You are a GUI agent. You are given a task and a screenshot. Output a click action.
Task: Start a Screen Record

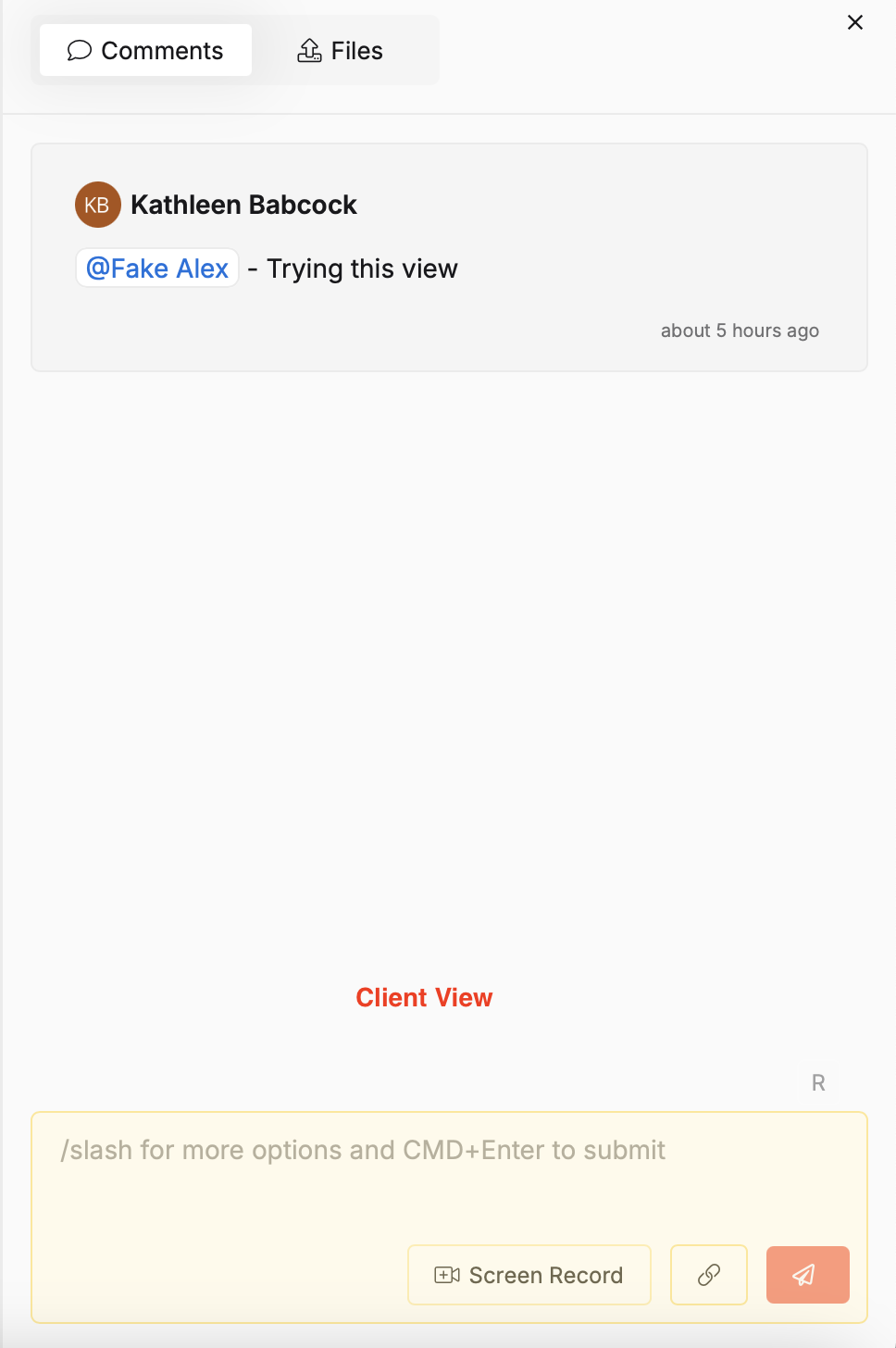pos(529,1275)
